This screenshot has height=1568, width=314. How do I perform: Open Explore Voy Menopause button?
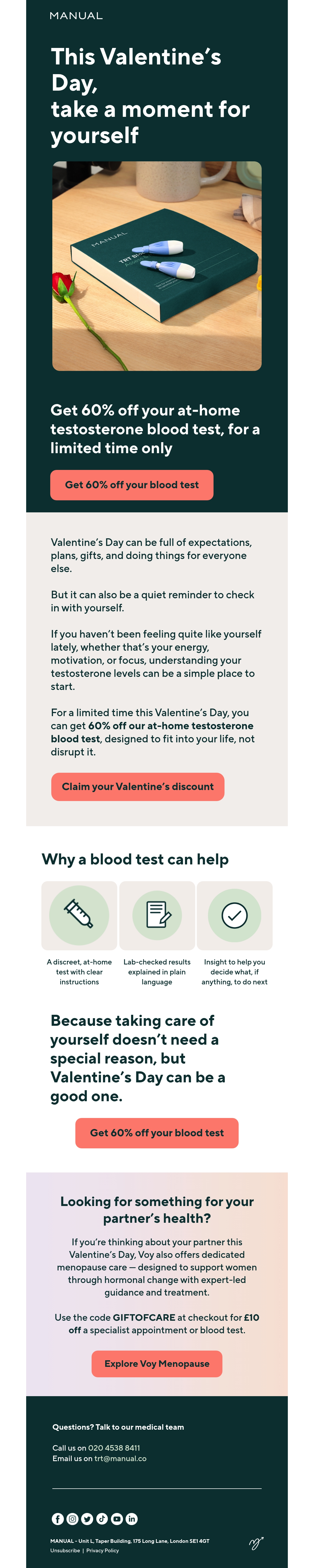(157, 1363)
